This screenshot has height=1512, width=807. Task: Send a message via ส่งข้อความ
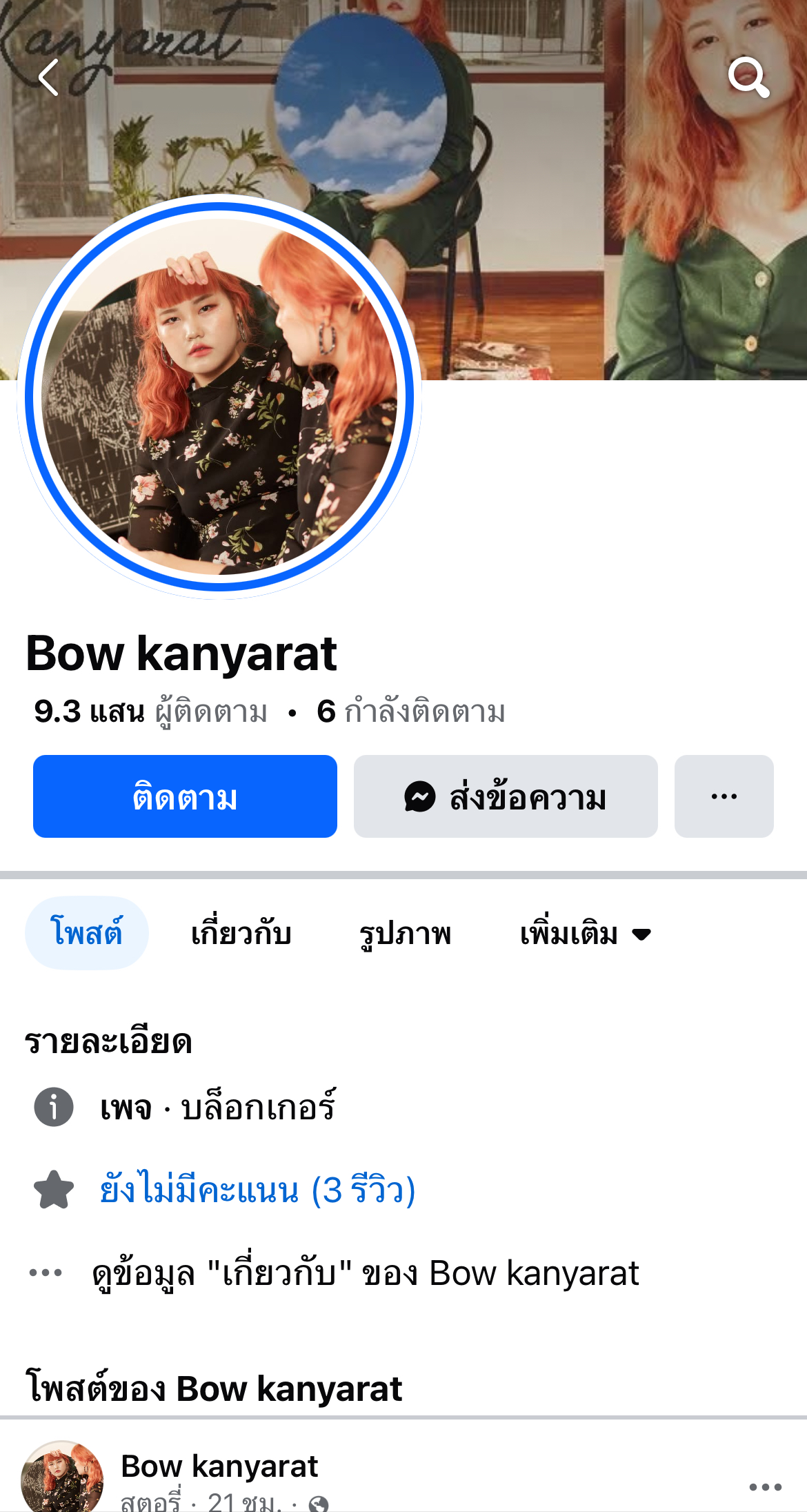506,796
